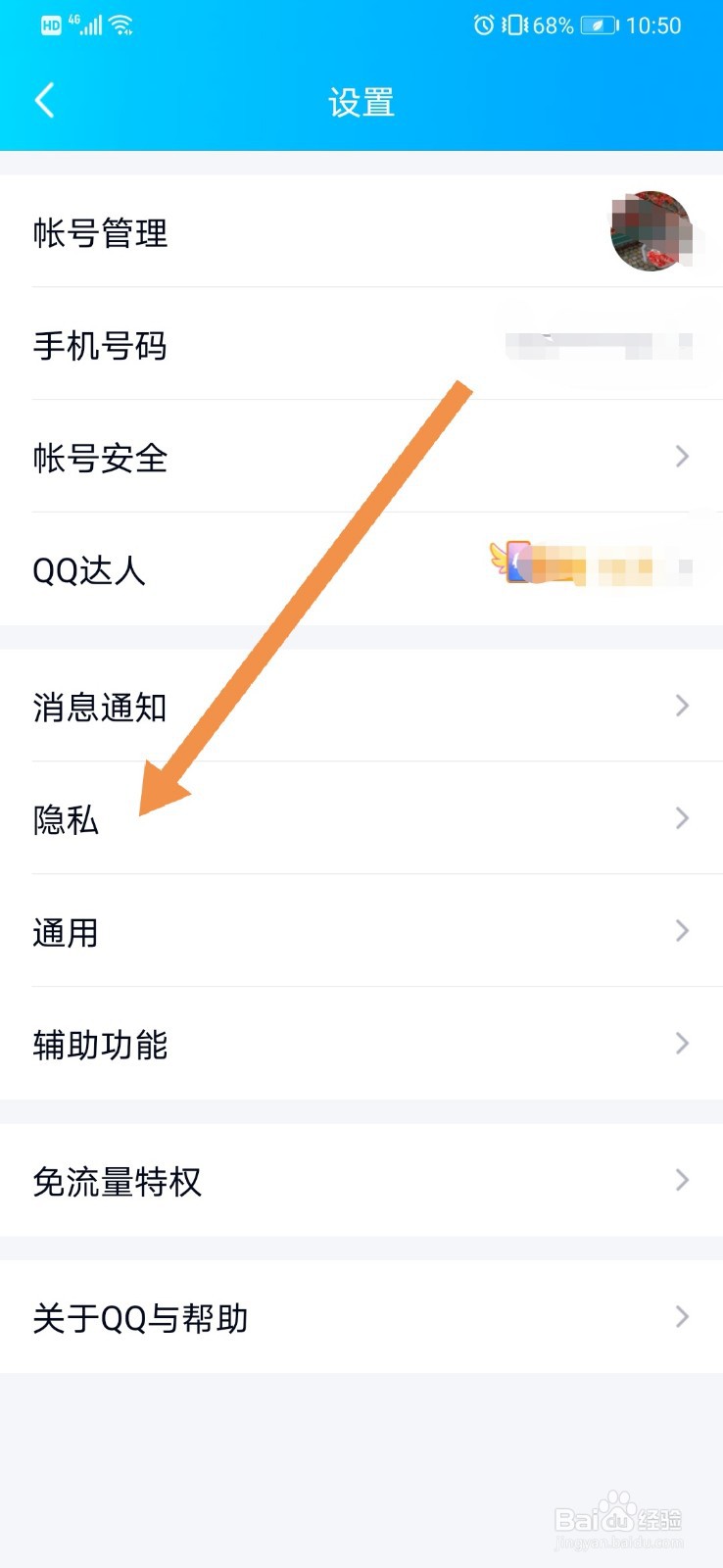Tap the Wi-Fi icon in status bar
This screenshot has height=1568, width=723.
pyautogui.click(x=122, y=24)
